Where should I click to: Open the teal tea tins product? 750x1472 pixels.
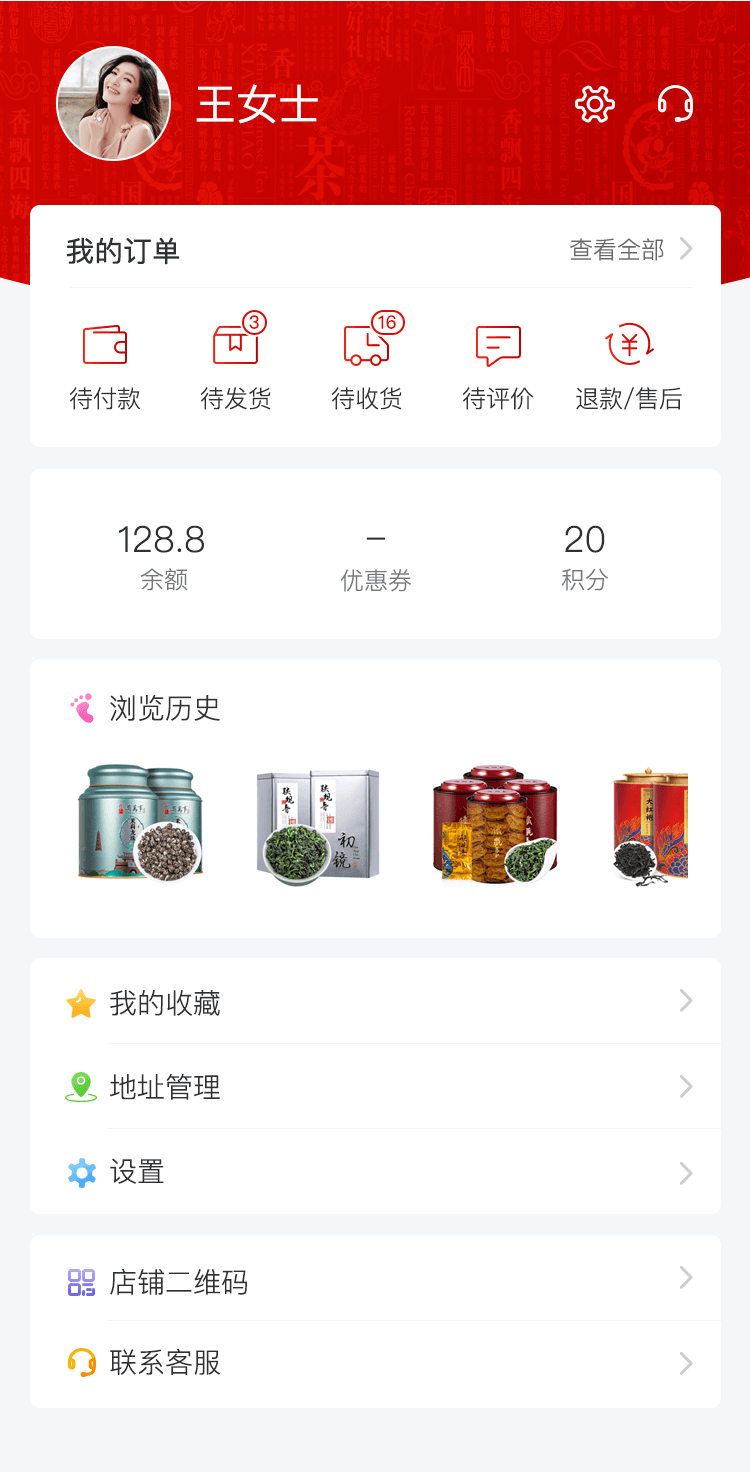tap(140, 823)
